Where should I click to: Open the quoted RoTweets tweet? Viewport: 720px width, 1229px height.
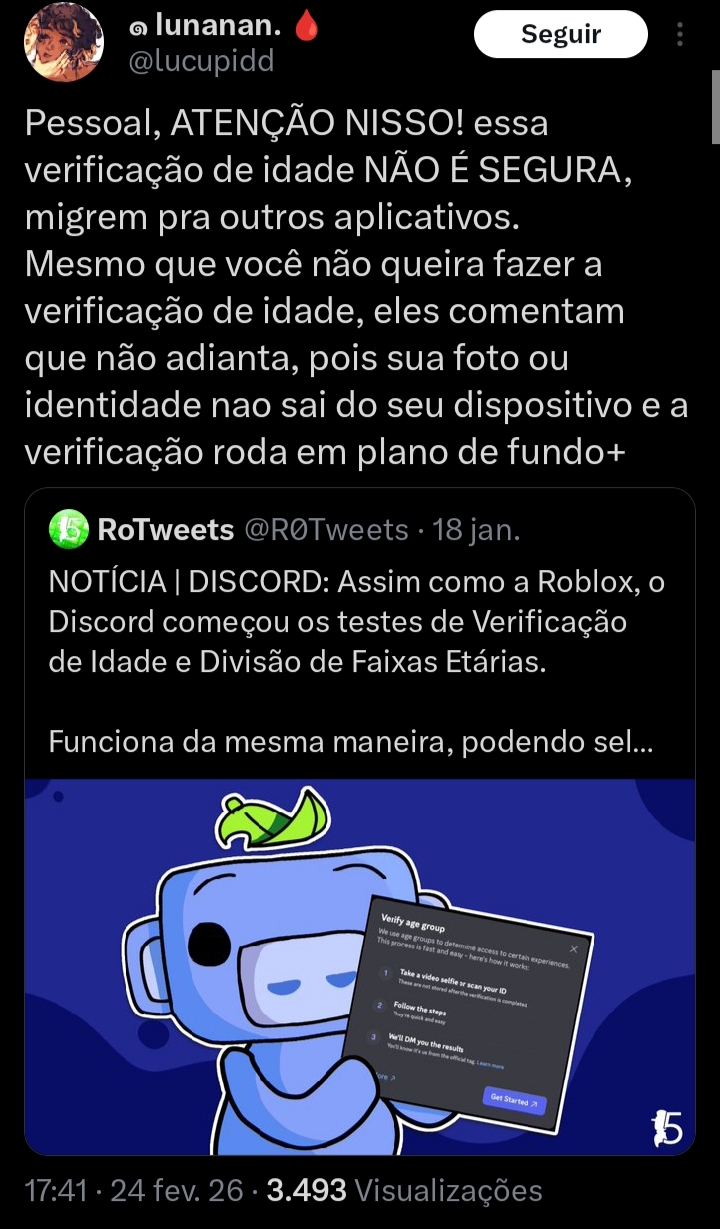pos(358,640)
